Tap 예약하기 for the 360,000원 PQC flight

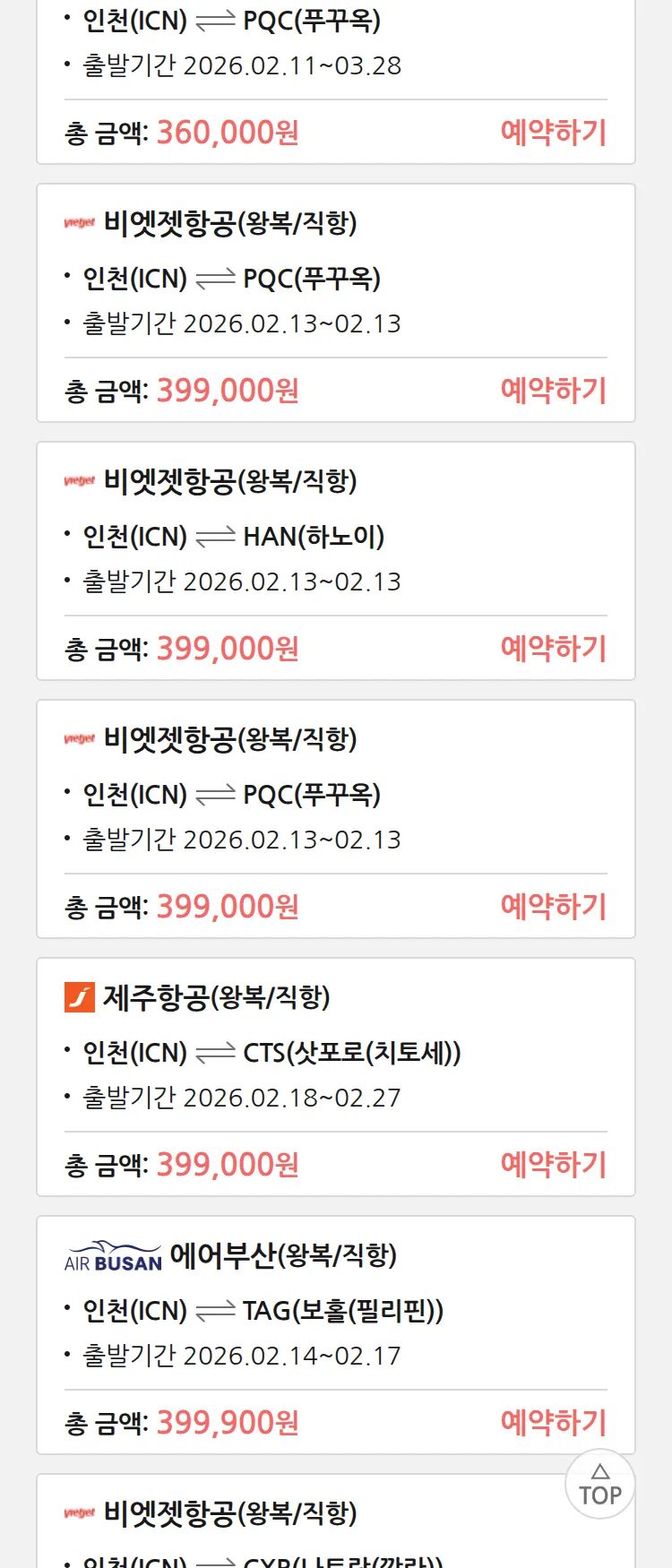pyautogui.click(x=553, y=133)
